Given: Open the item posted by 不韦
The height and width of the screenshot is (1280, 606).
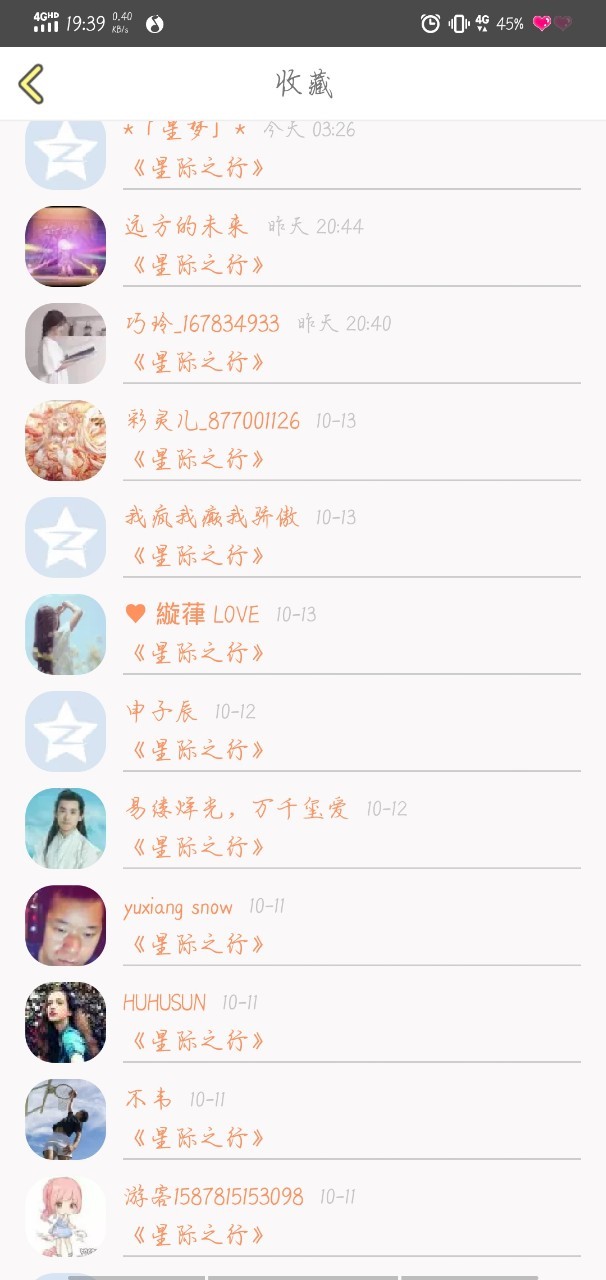Looking at the screenshot, I should [303, 1119].
